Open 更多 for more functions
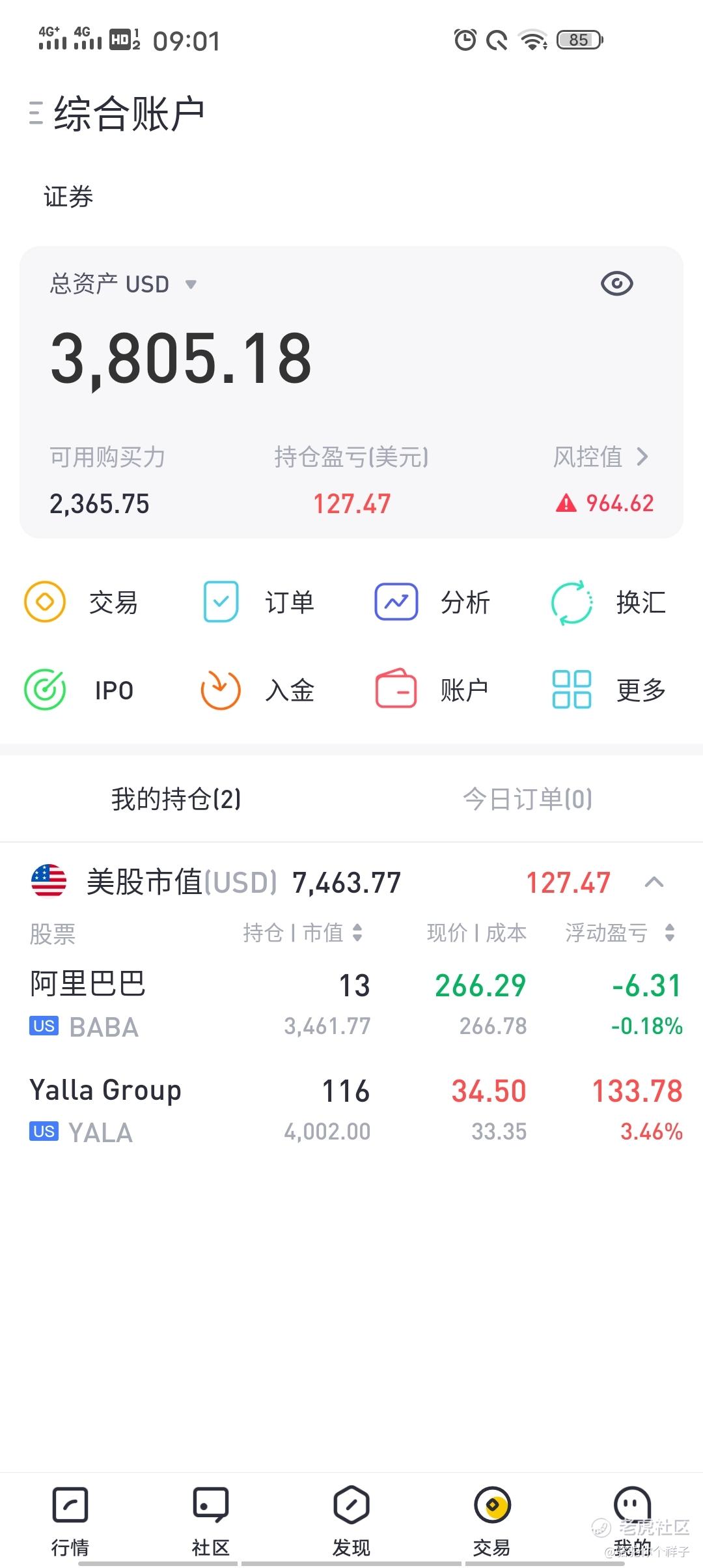 click(x=609, y=690)
